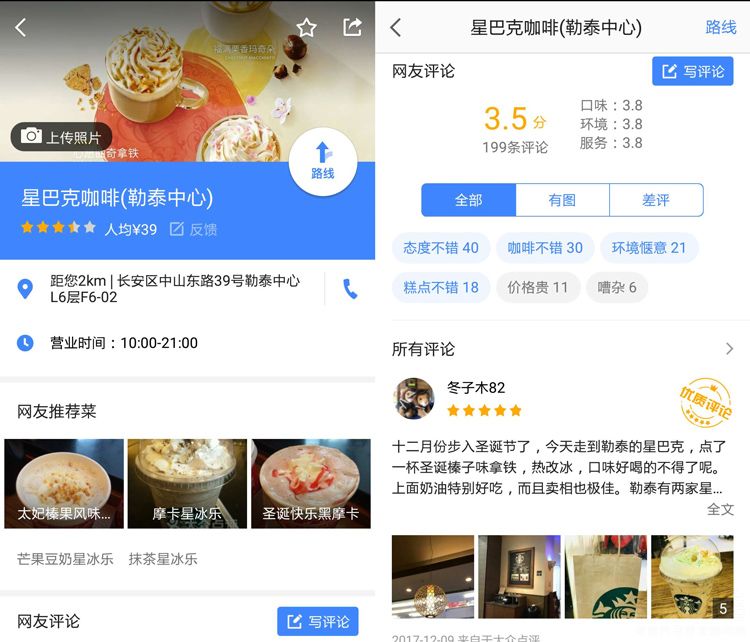Select the 价格贵 11 tag
Viewport: 750px width, 642px height.
pos(537,288)
